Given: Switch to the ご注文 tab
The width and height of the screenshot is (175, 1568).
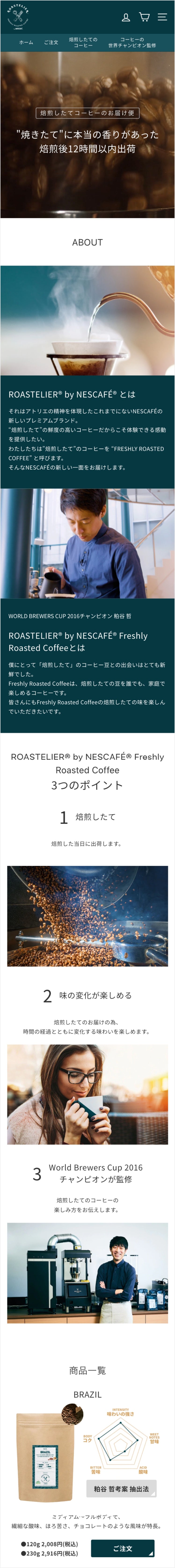Looking at the screenshot, I should pyautogui.click(x=51, y=43).
